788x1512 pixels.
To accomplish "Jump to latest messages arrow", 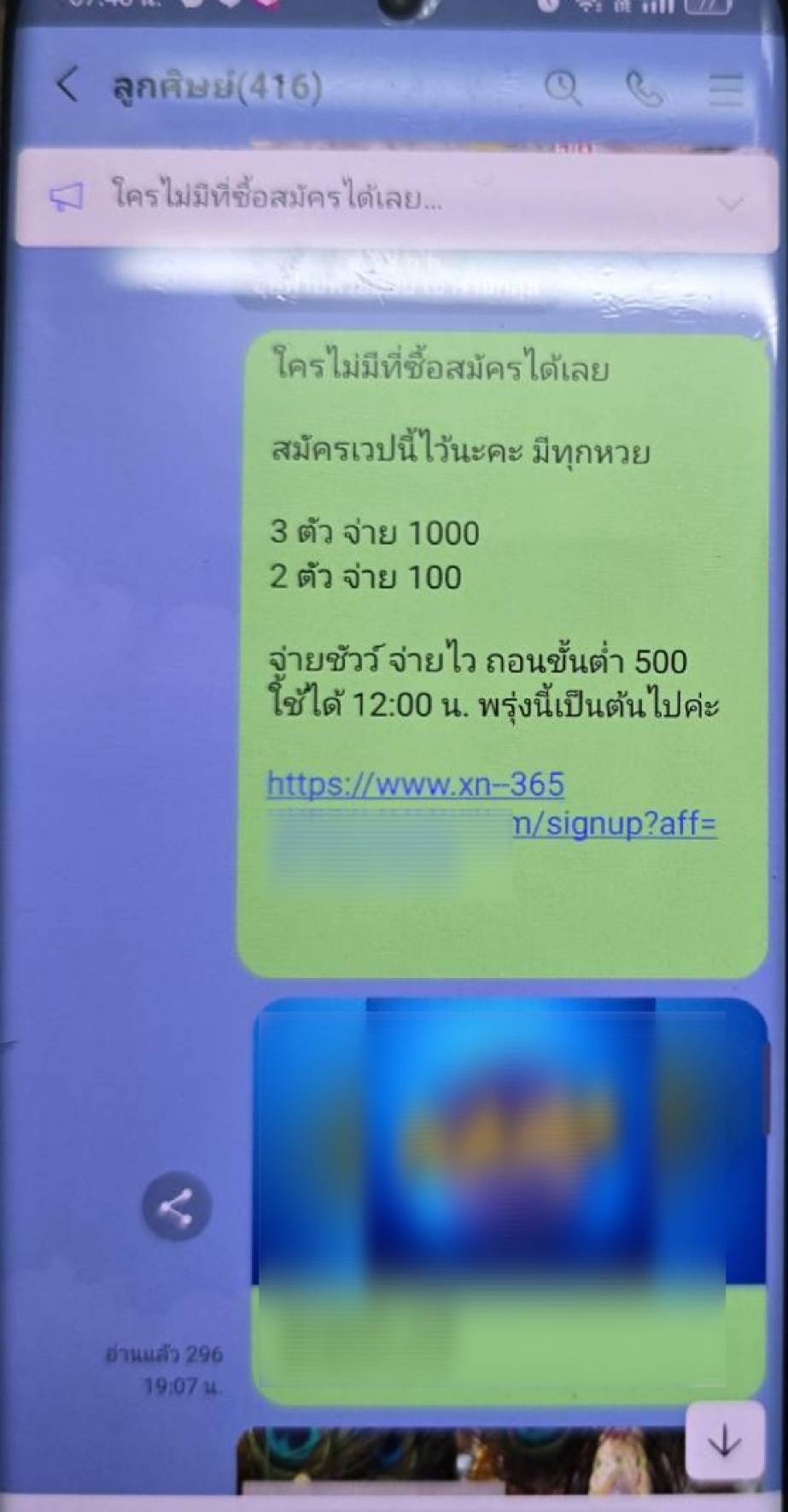I will click(x=724, y=1442).
